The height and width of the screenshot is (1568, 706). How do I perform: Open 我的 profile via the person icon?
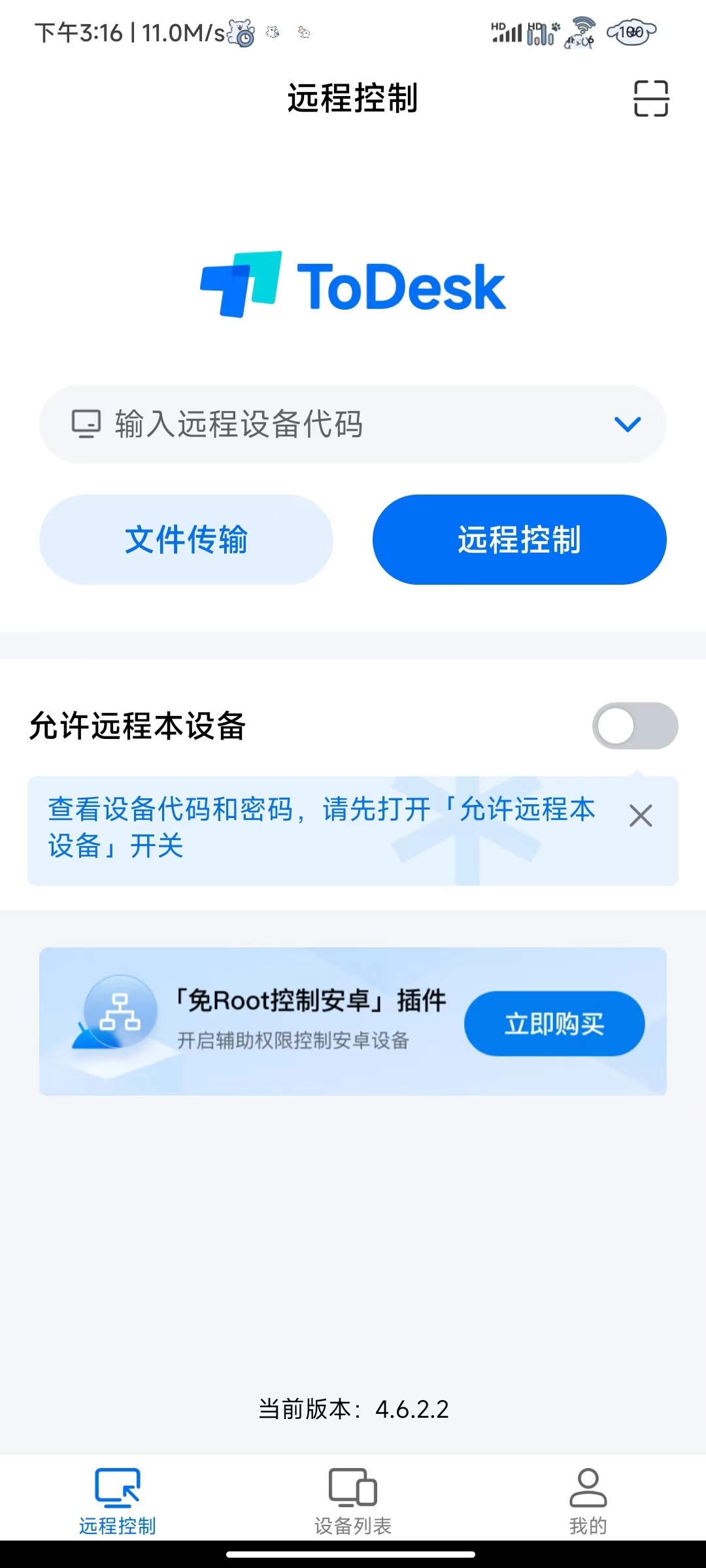[x=588, y=1486]
